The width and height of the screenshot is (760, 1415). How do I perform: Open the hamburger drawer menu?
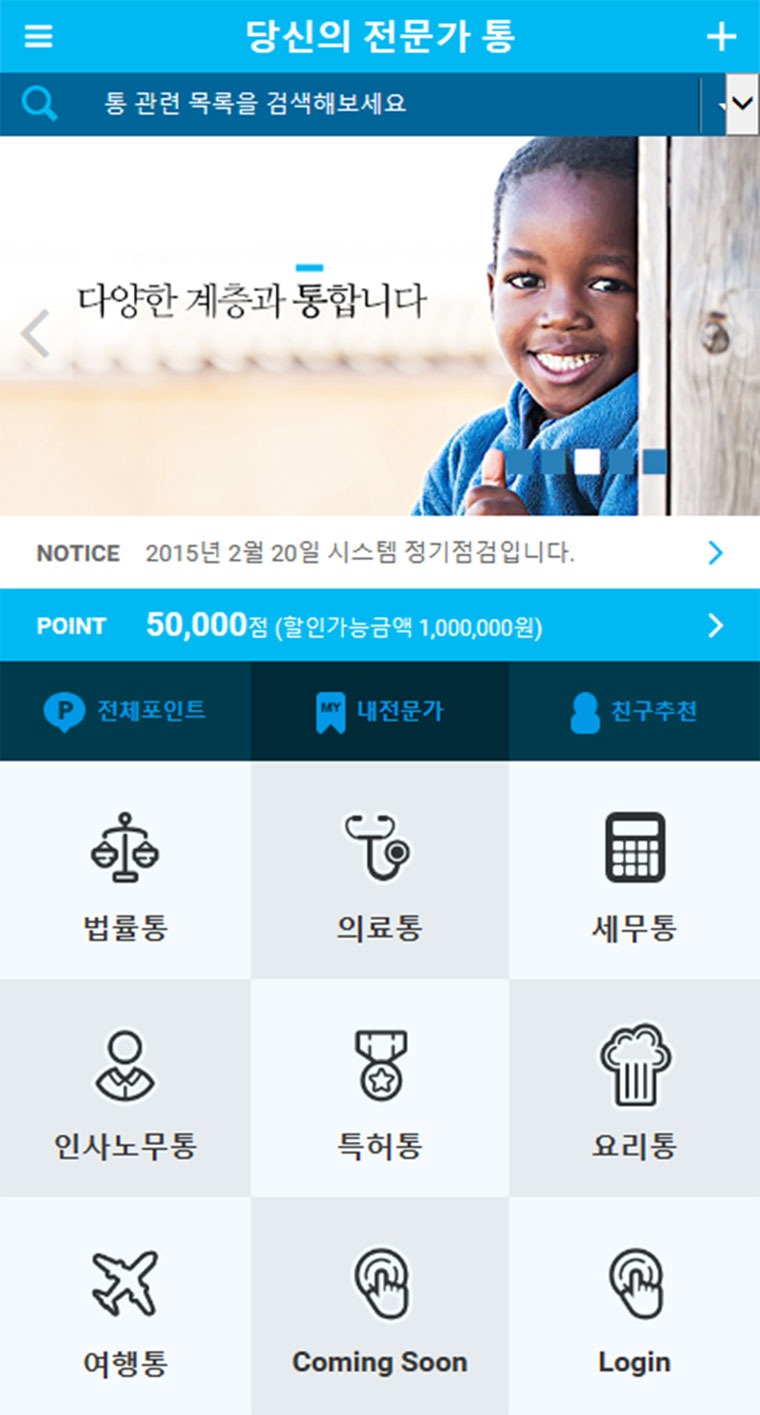(38, 36)
